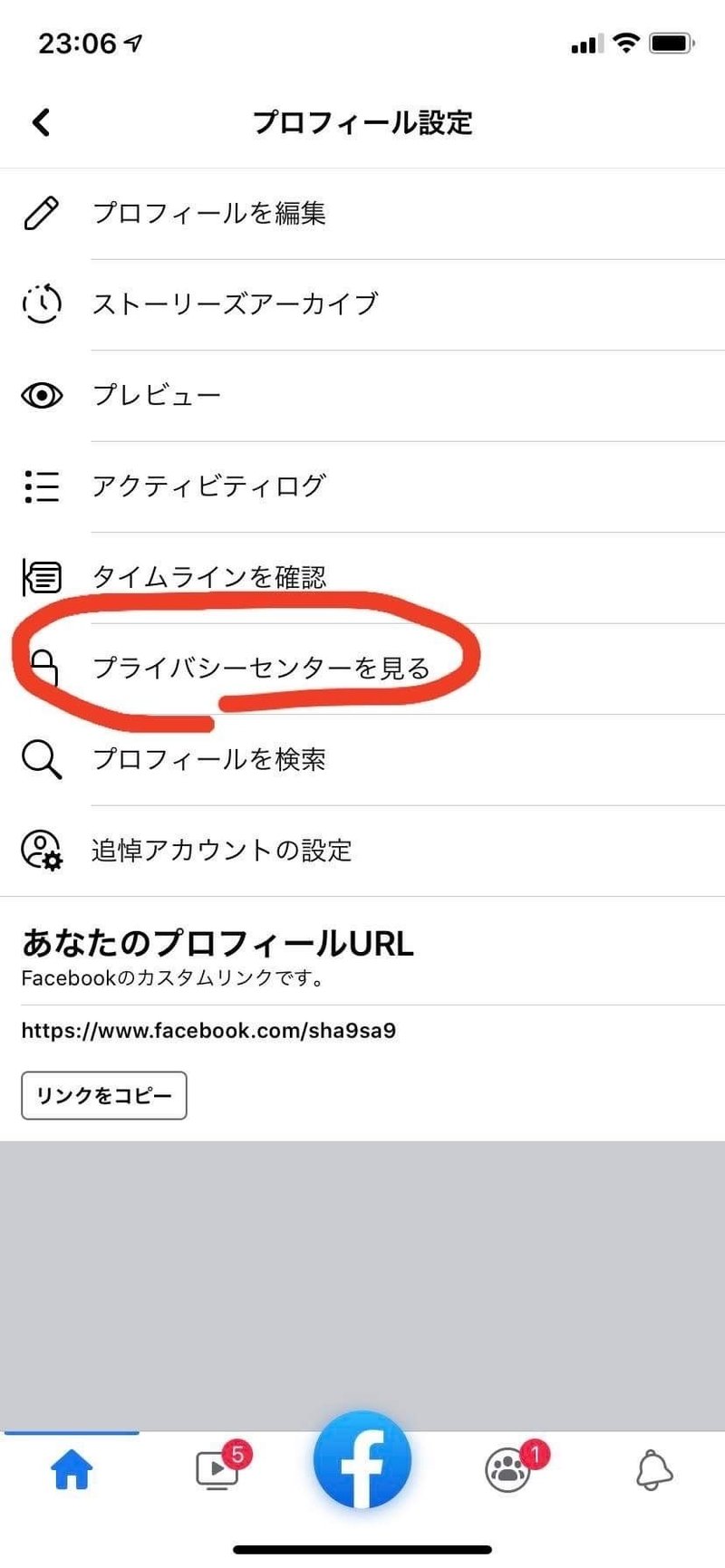Viewport: 725px width, 1568px height.
Task: Tap the center Facebook logo button
Action: pyautogui.click(x=362, y=1460)
